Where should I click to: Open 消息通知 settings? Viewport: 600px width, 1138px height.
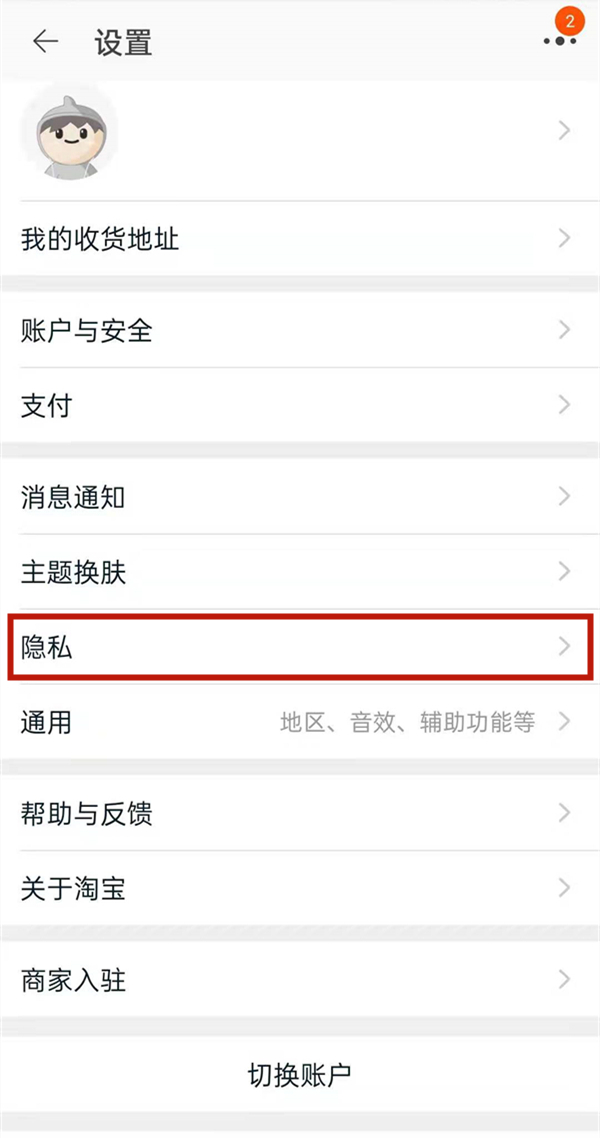click(x=300, y=497)
